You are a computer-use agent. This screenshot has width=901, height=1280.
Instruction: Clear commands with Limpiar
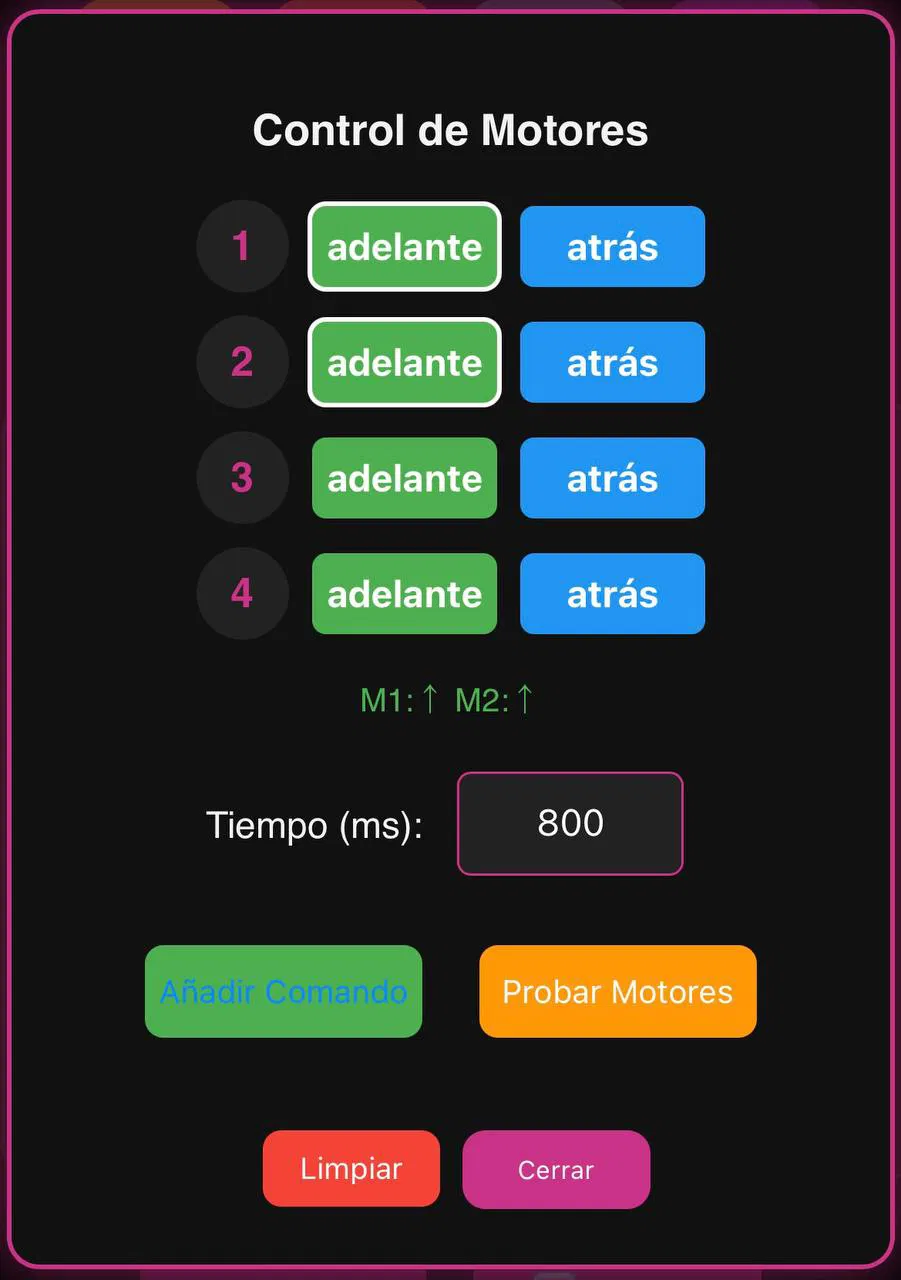click(351, 1168)
